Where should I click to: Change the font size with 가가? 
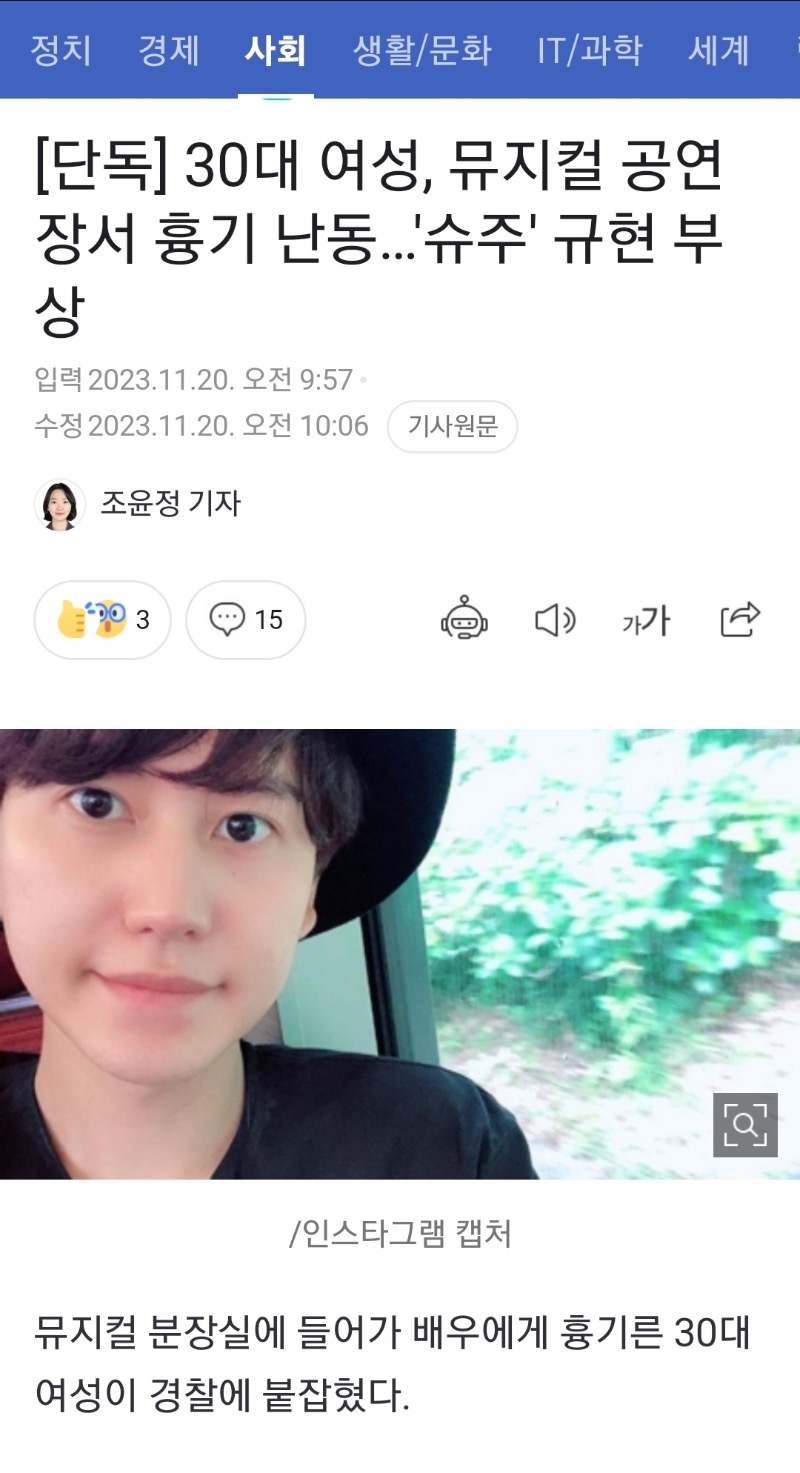click(x=645, y=621)
